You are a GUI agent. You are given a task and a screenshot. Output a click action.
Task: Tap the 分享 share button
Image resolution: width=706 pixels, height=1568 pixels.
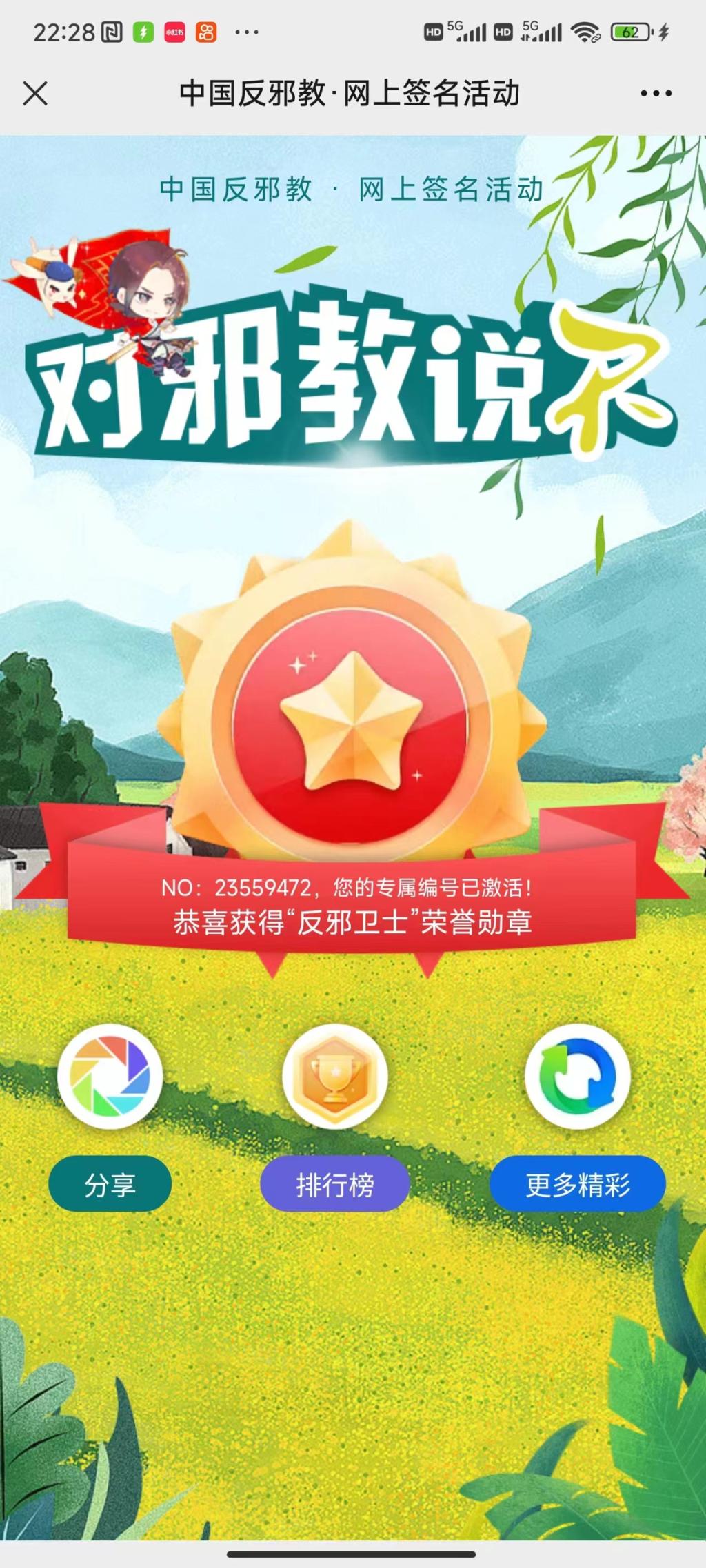[x=110, y=1185]
